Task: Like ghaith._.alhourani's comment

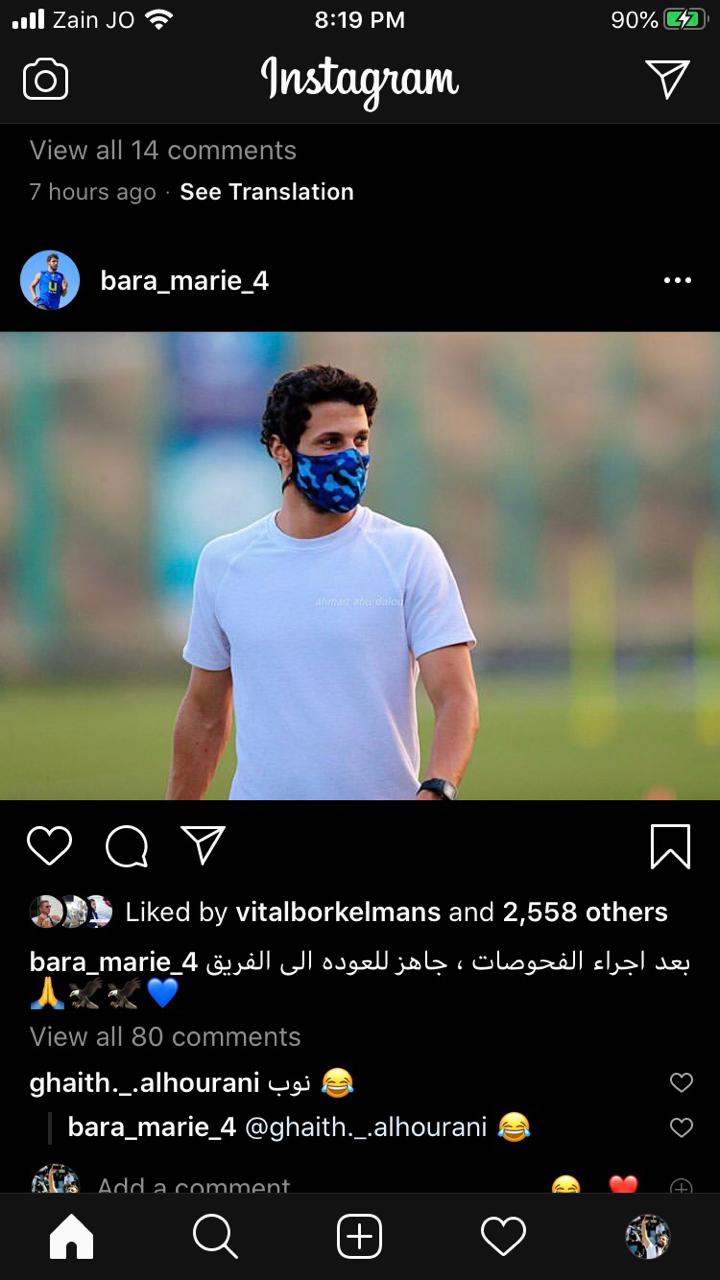Action: (x=681, y=1082)
